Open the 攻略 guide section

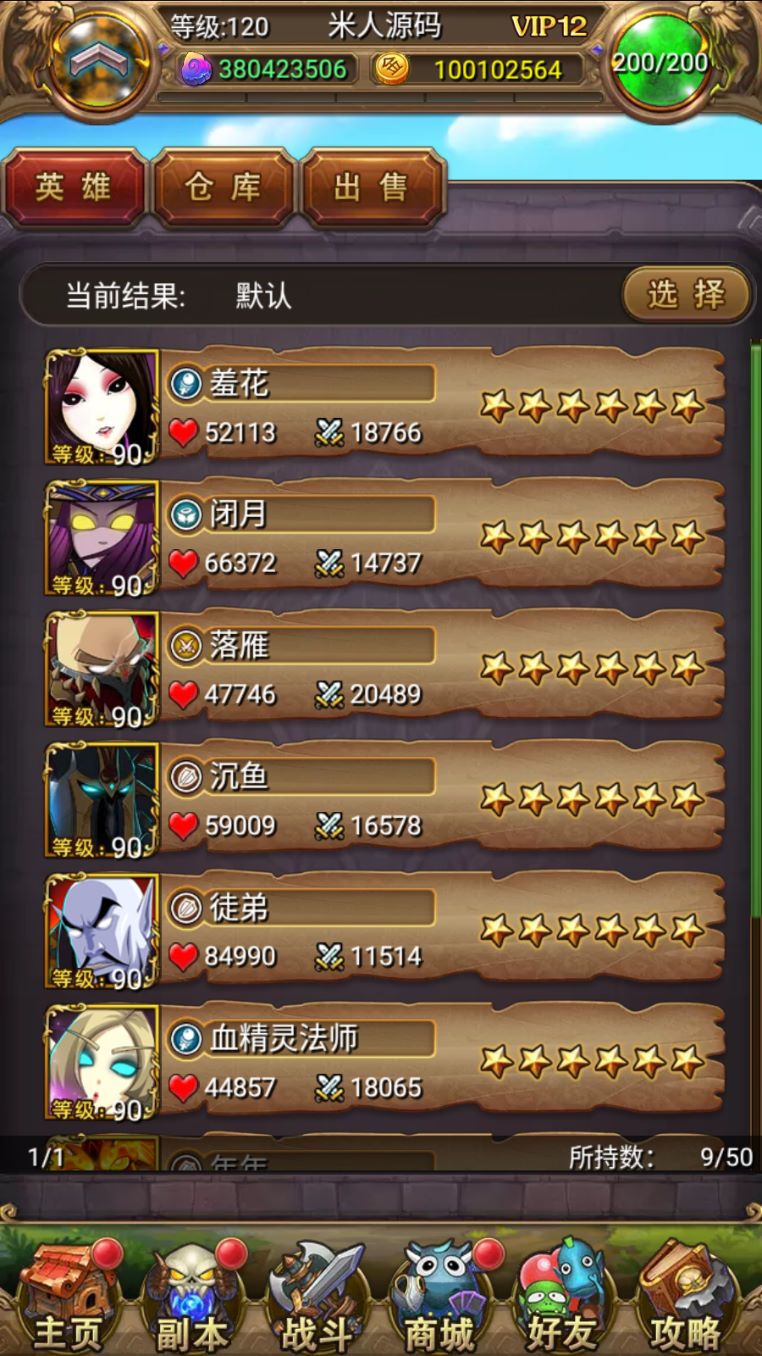point(688,1295)
